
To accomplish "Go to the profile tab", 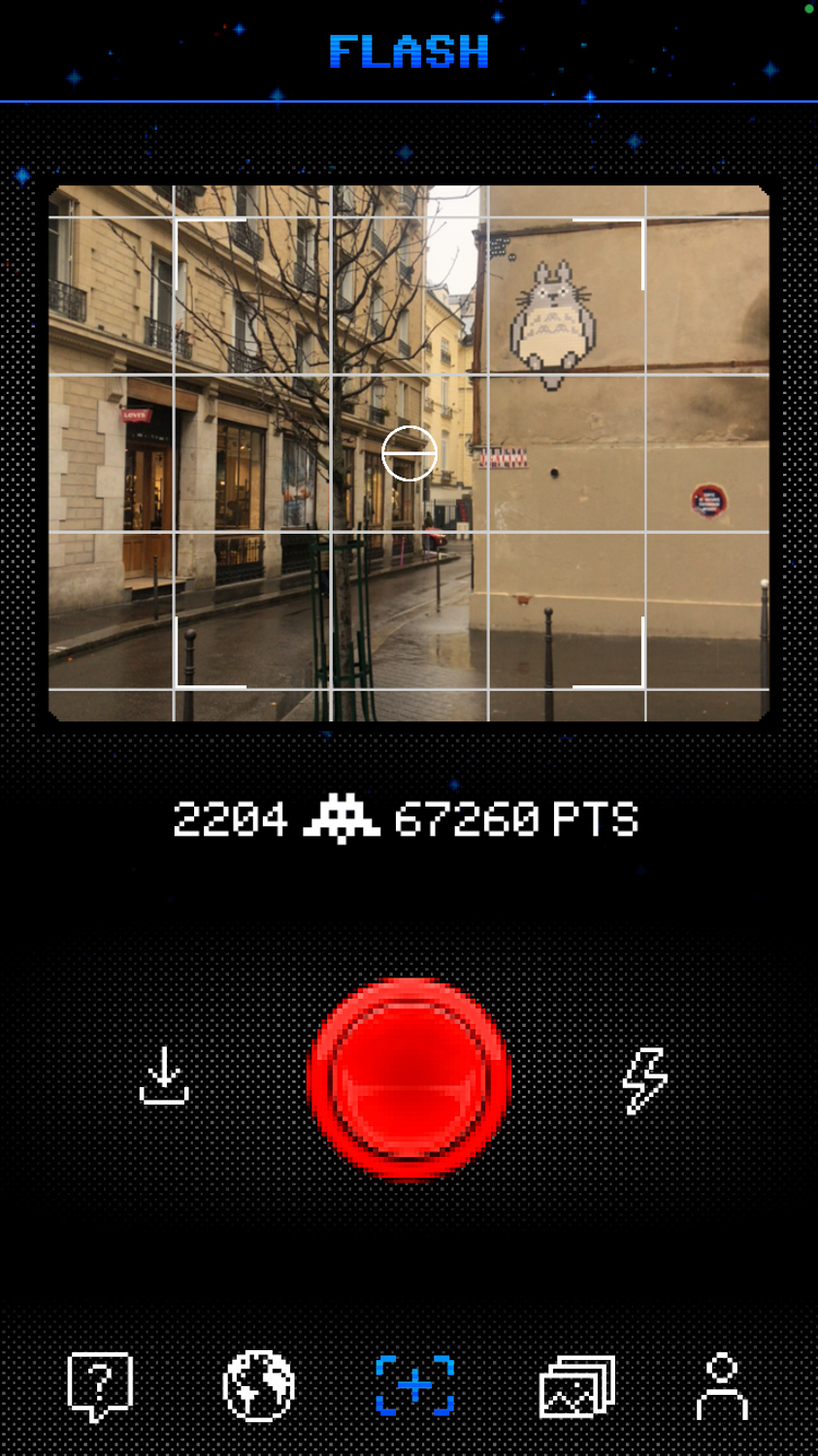I will coord(723,1386).
